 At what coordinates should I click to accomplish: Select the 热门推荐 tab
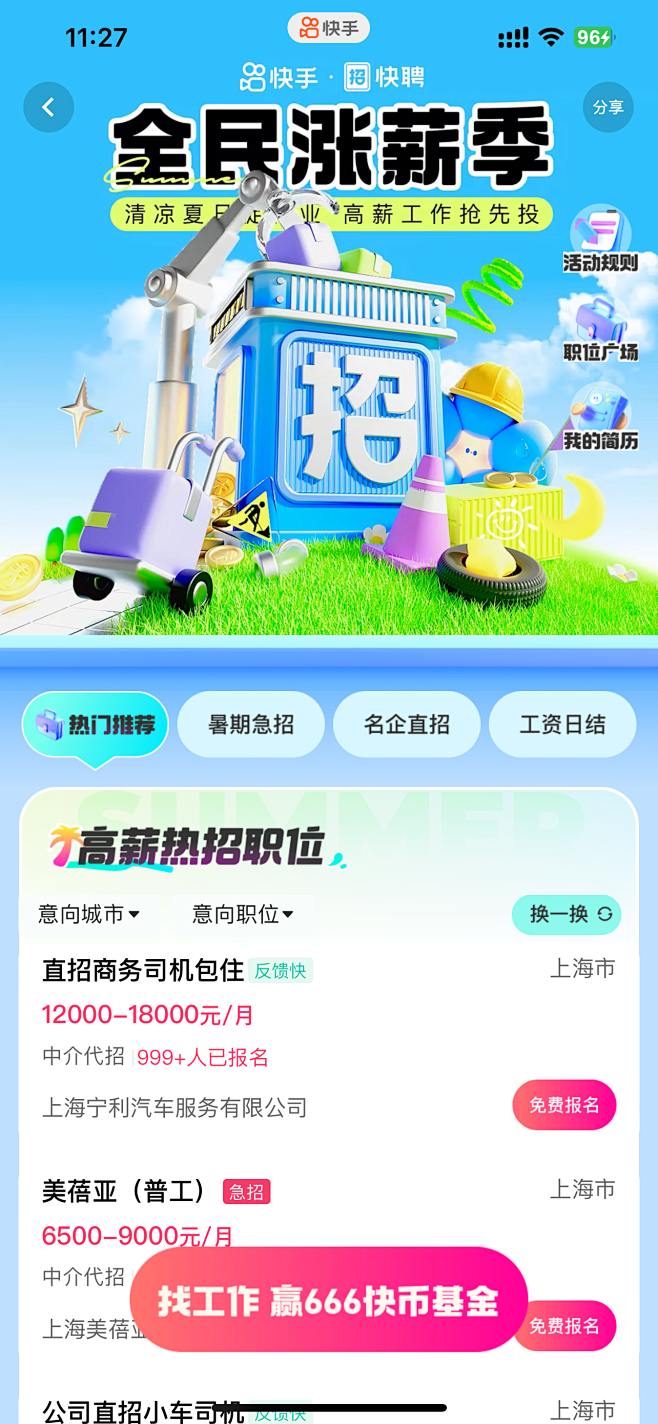(x=96, y=725)
